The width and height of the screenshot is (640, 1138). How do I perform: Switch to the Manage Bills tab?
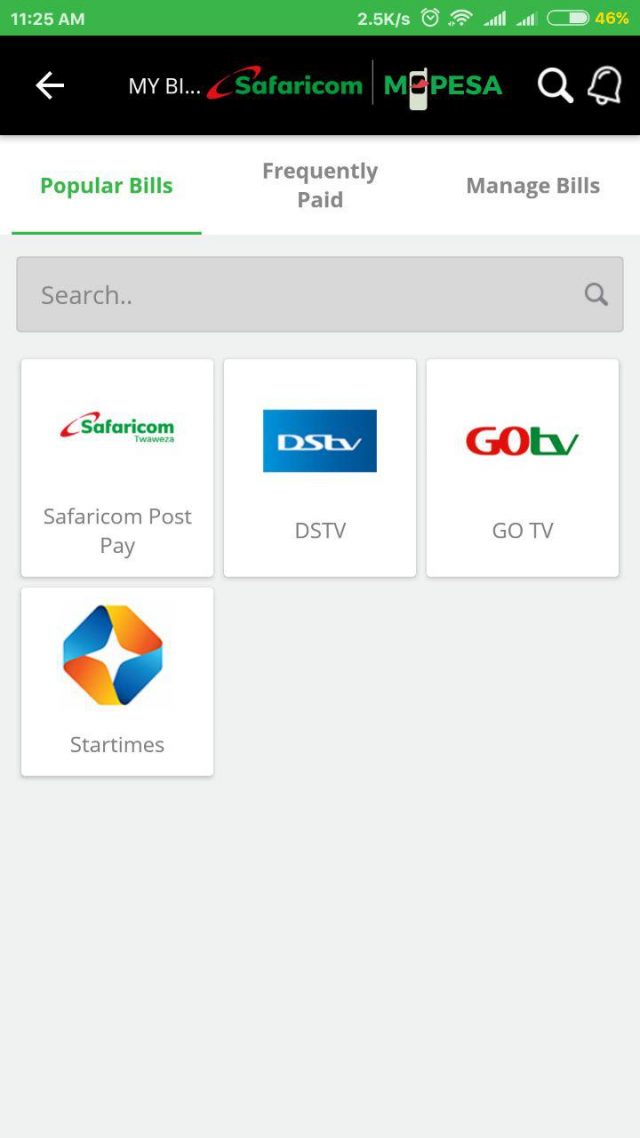pos(533,186)
